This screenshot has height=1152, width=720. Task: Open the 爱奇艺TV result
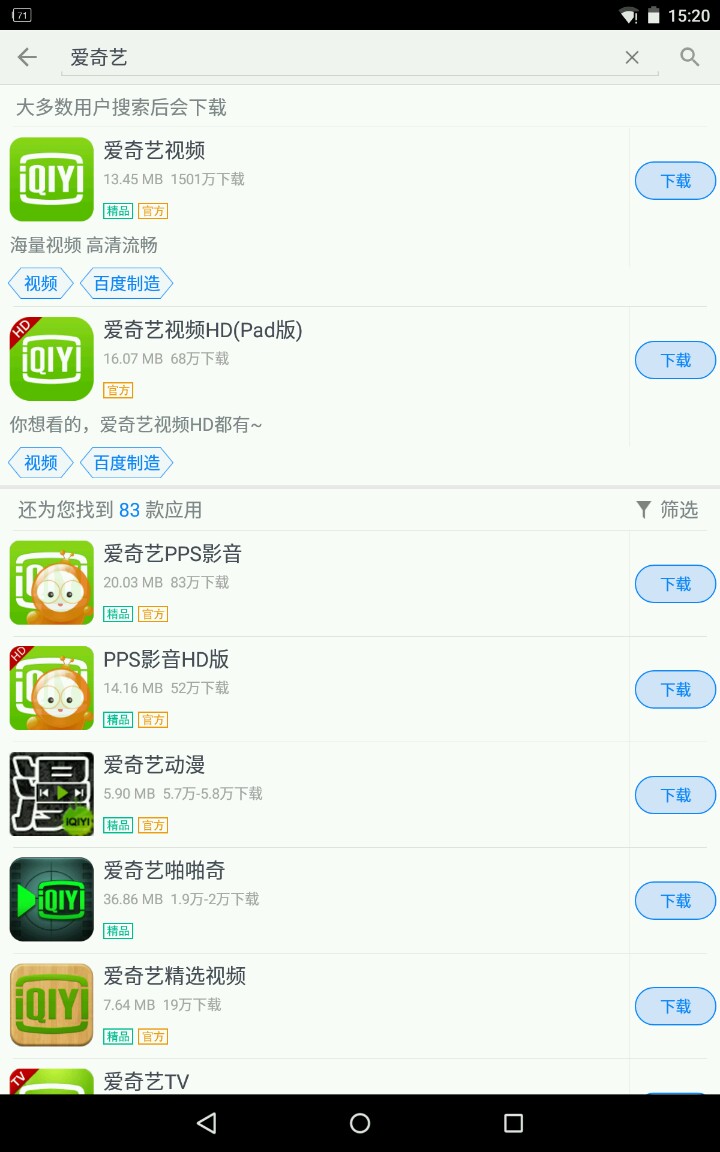pyautogui.click(x=300, y=1080)
